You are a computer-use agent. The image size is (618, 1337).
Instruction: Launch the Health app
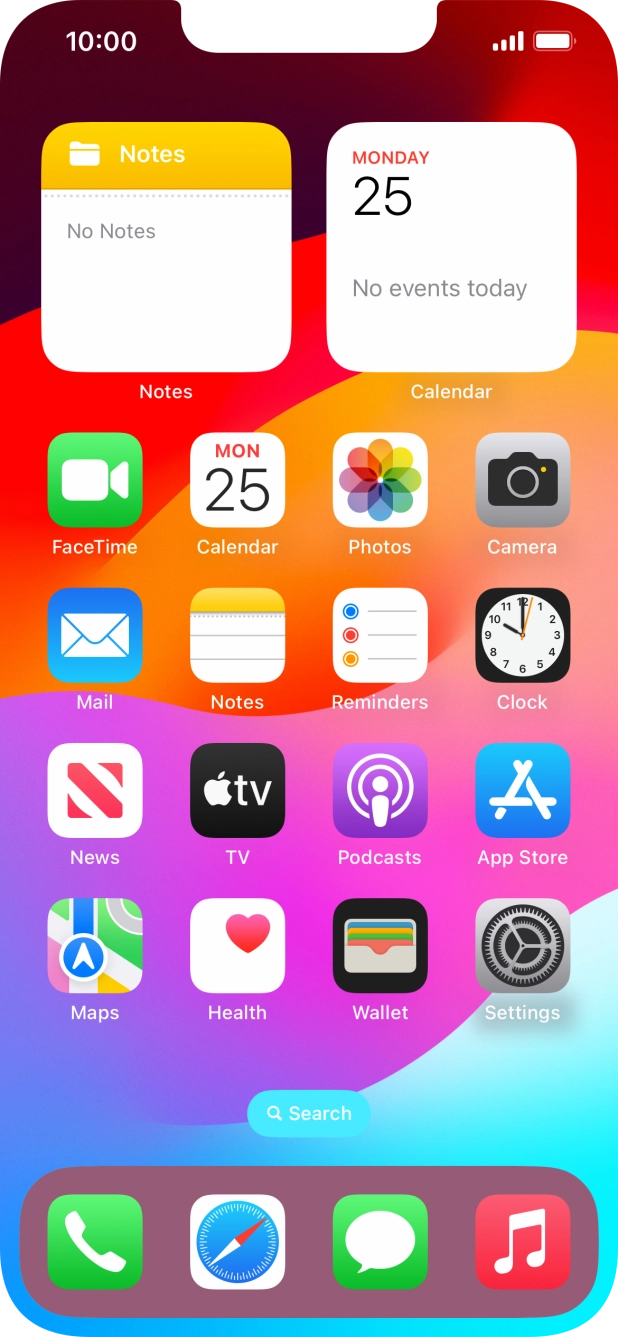(237, 945)
